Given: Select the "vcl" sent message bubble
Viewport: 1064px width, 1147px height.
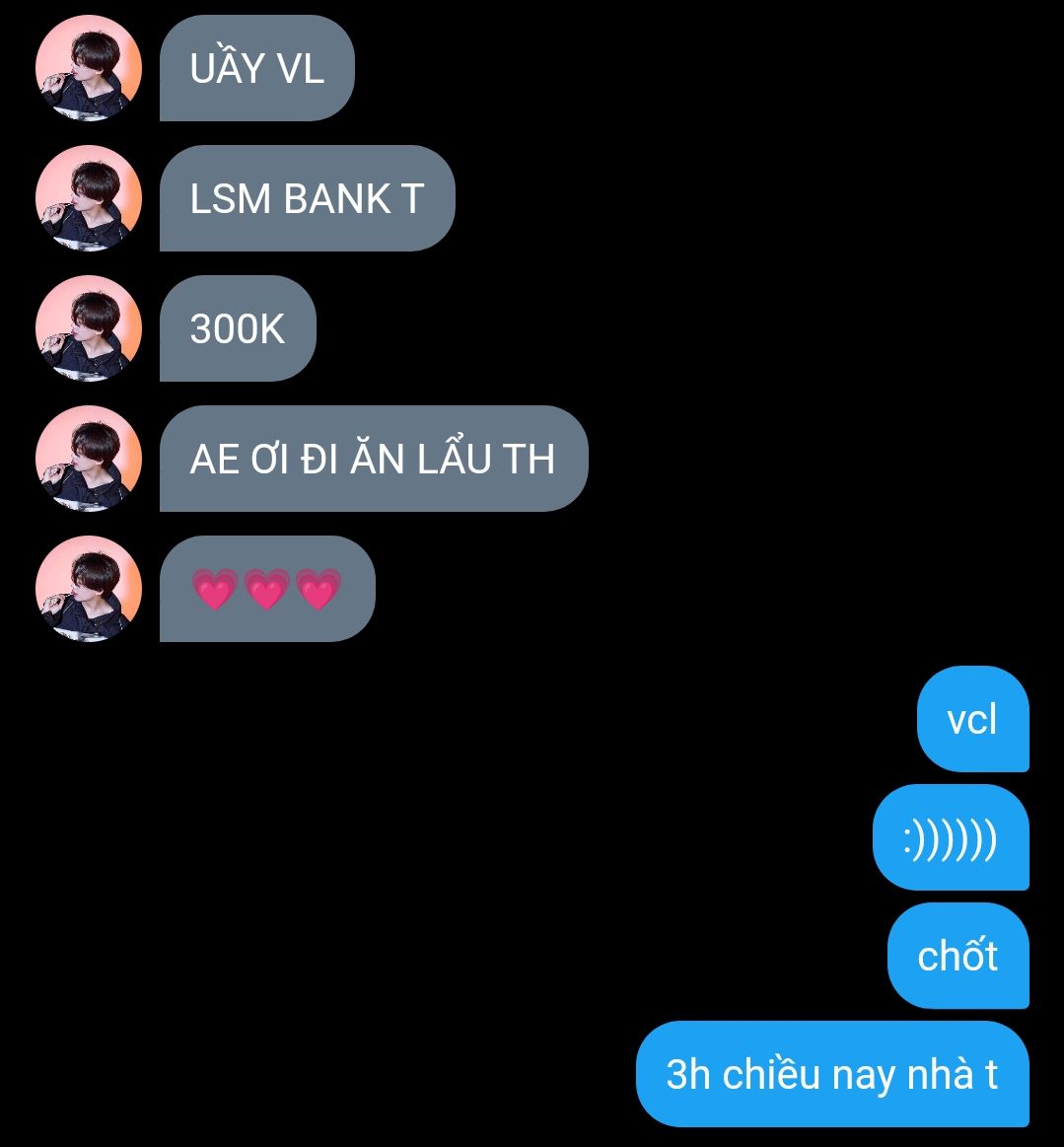Looking at the screenshot, I should (972, 719).
